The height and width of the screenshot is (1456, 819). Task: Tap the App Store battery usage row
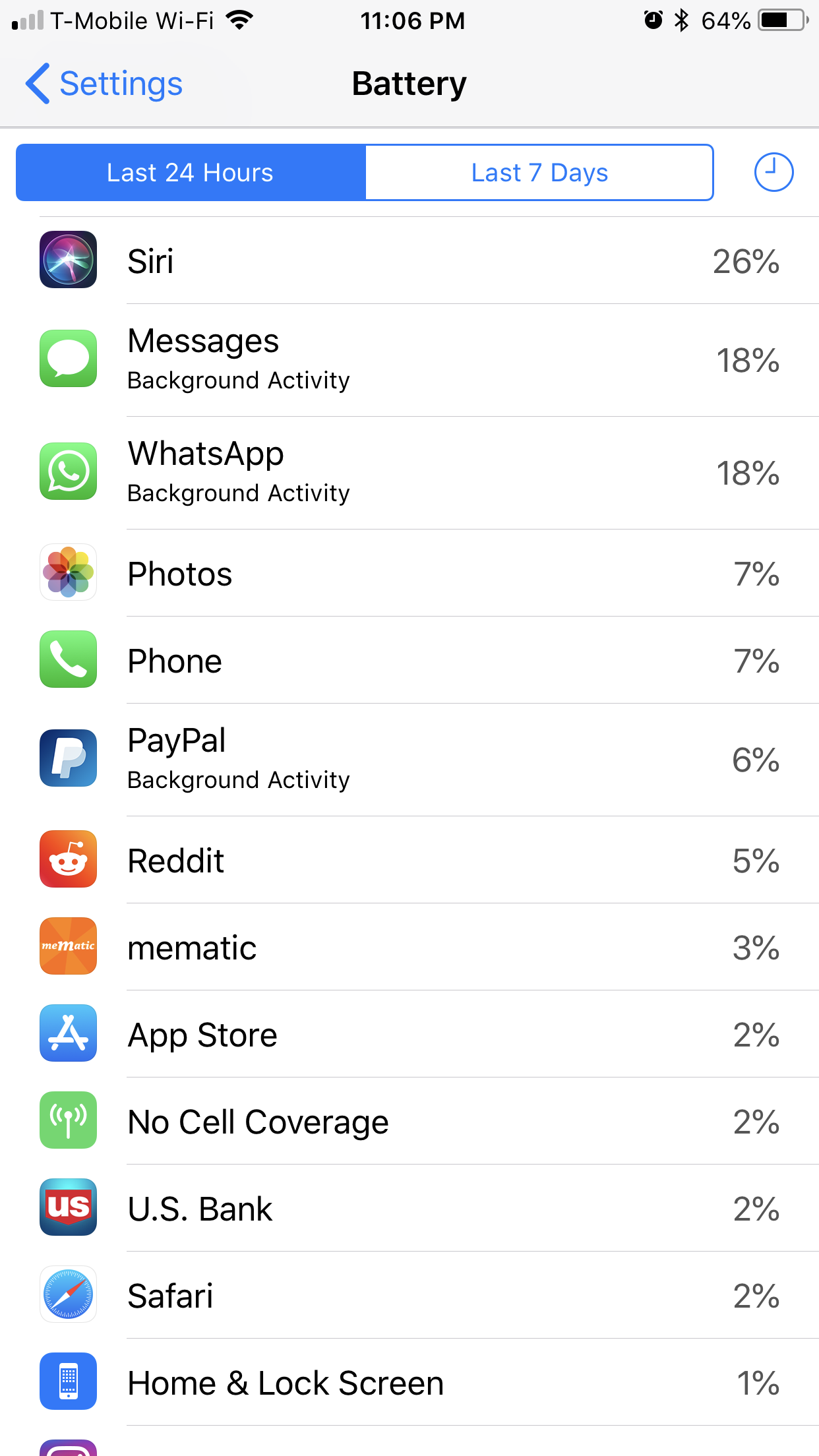click(x=409, y=1034)
